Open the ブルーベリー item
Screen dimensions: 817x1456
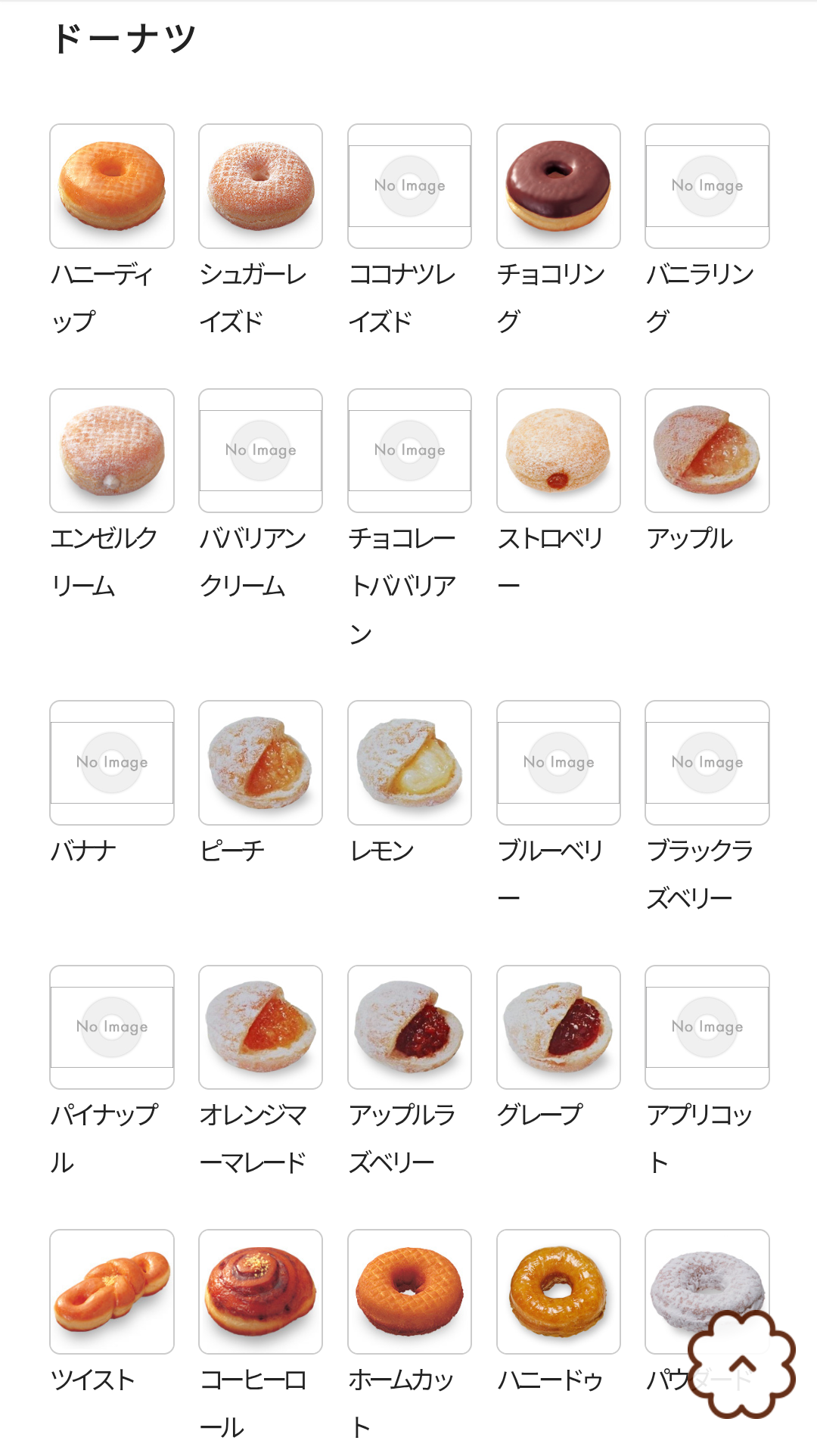coord(558,763)
